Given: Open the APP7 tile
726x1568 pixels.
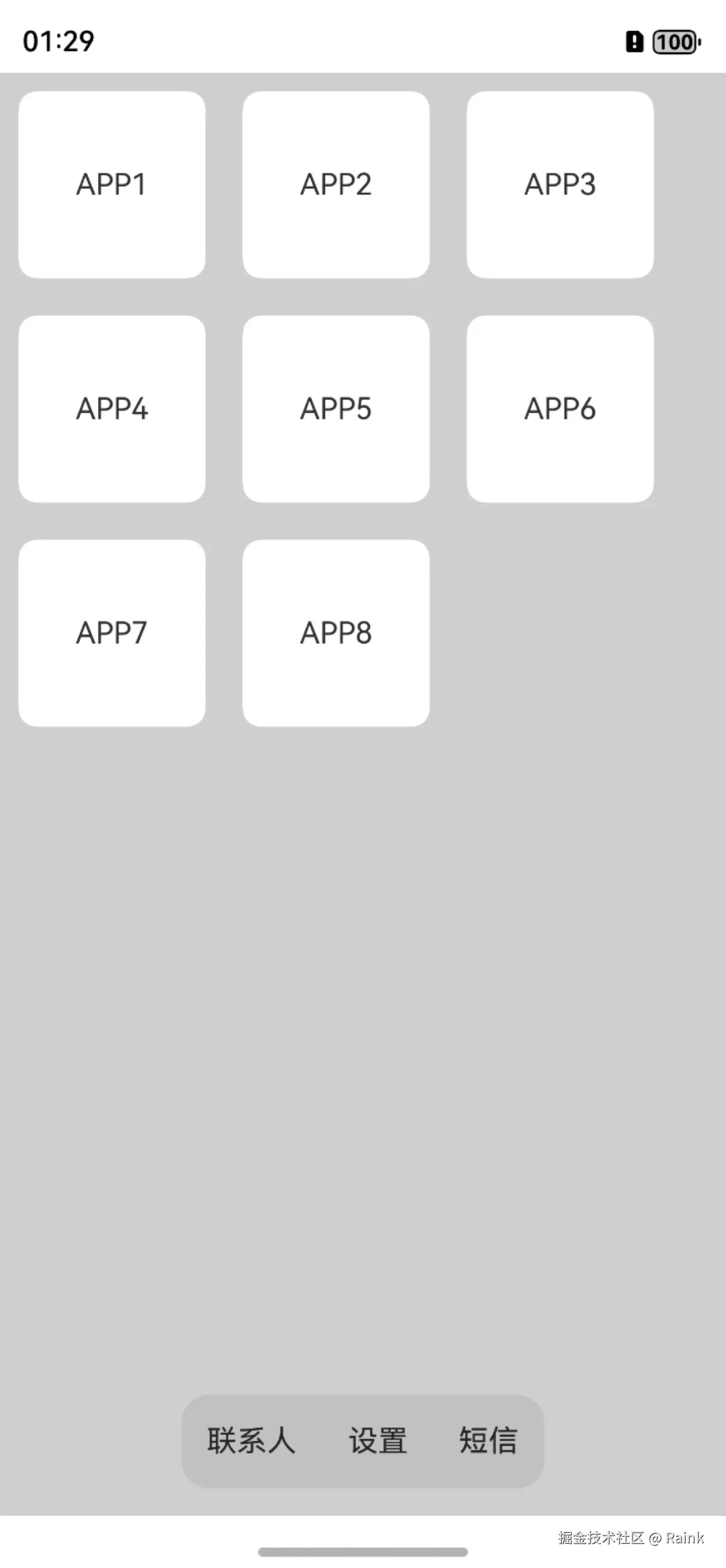Looking at the screenshot, I should pyautogui.click(x=112, y=632).
